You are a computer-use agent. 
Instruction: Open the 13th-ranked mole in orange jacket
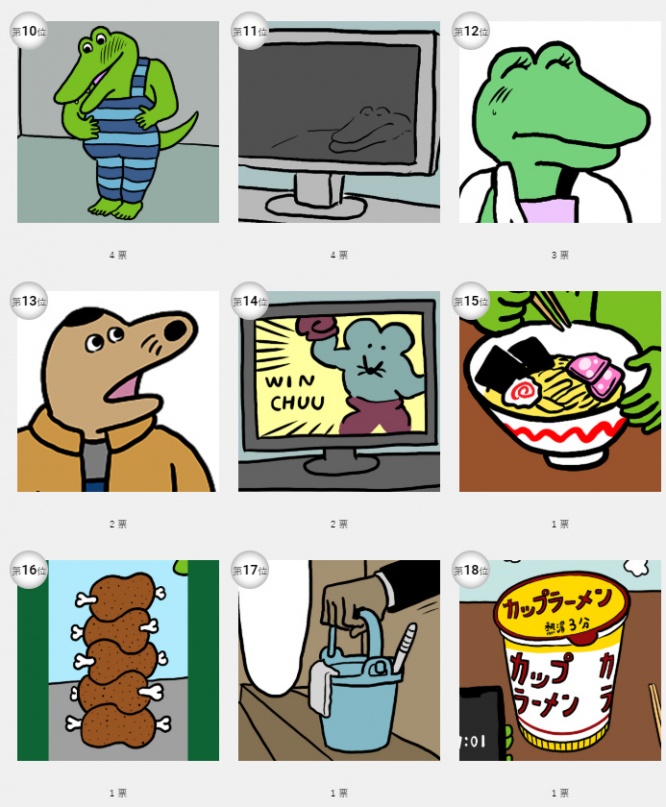(x=118, y=391)
